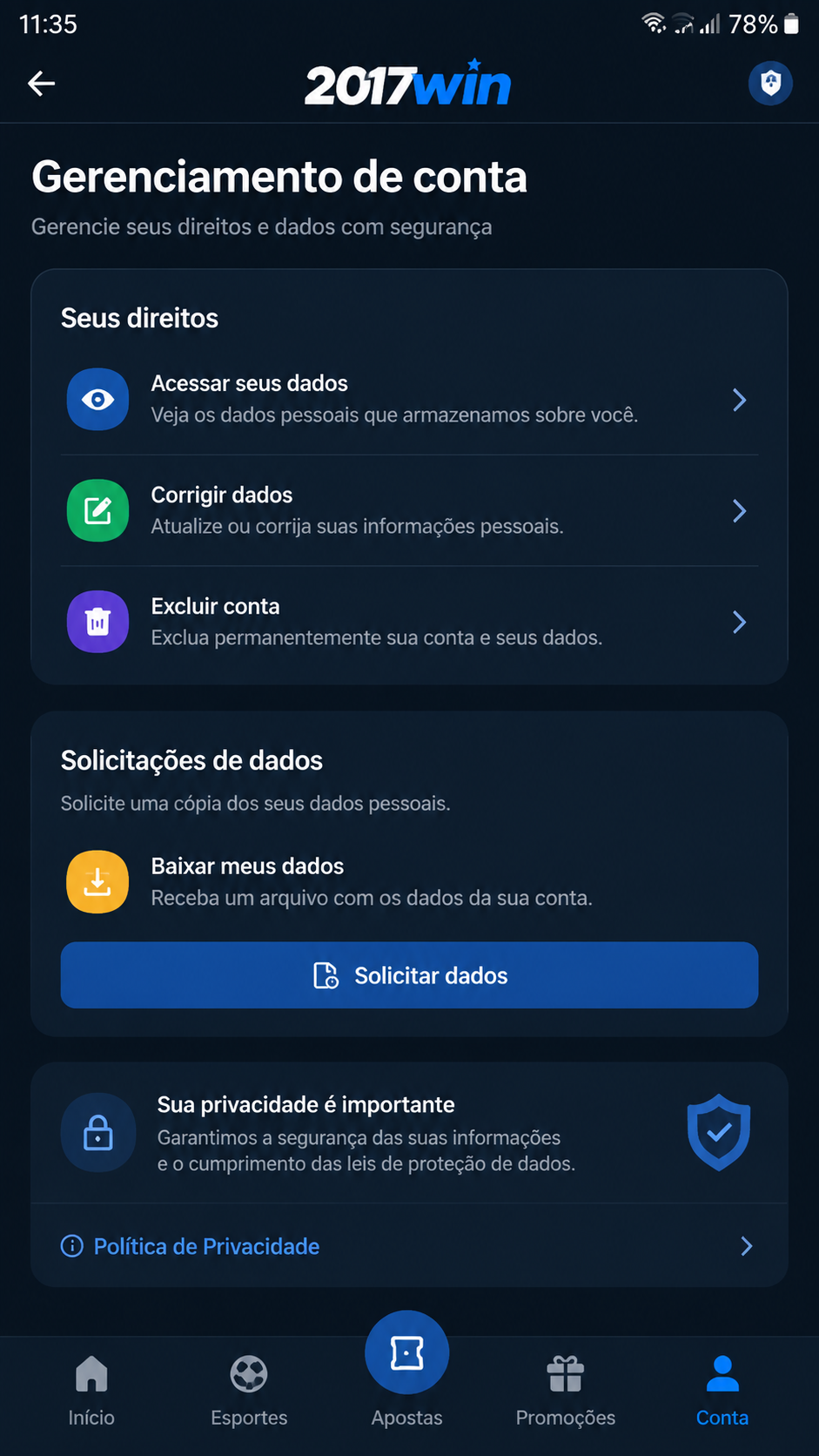Switch to the Início tab
Viewport: 819px width, 1456px height.
[91, 1391]
